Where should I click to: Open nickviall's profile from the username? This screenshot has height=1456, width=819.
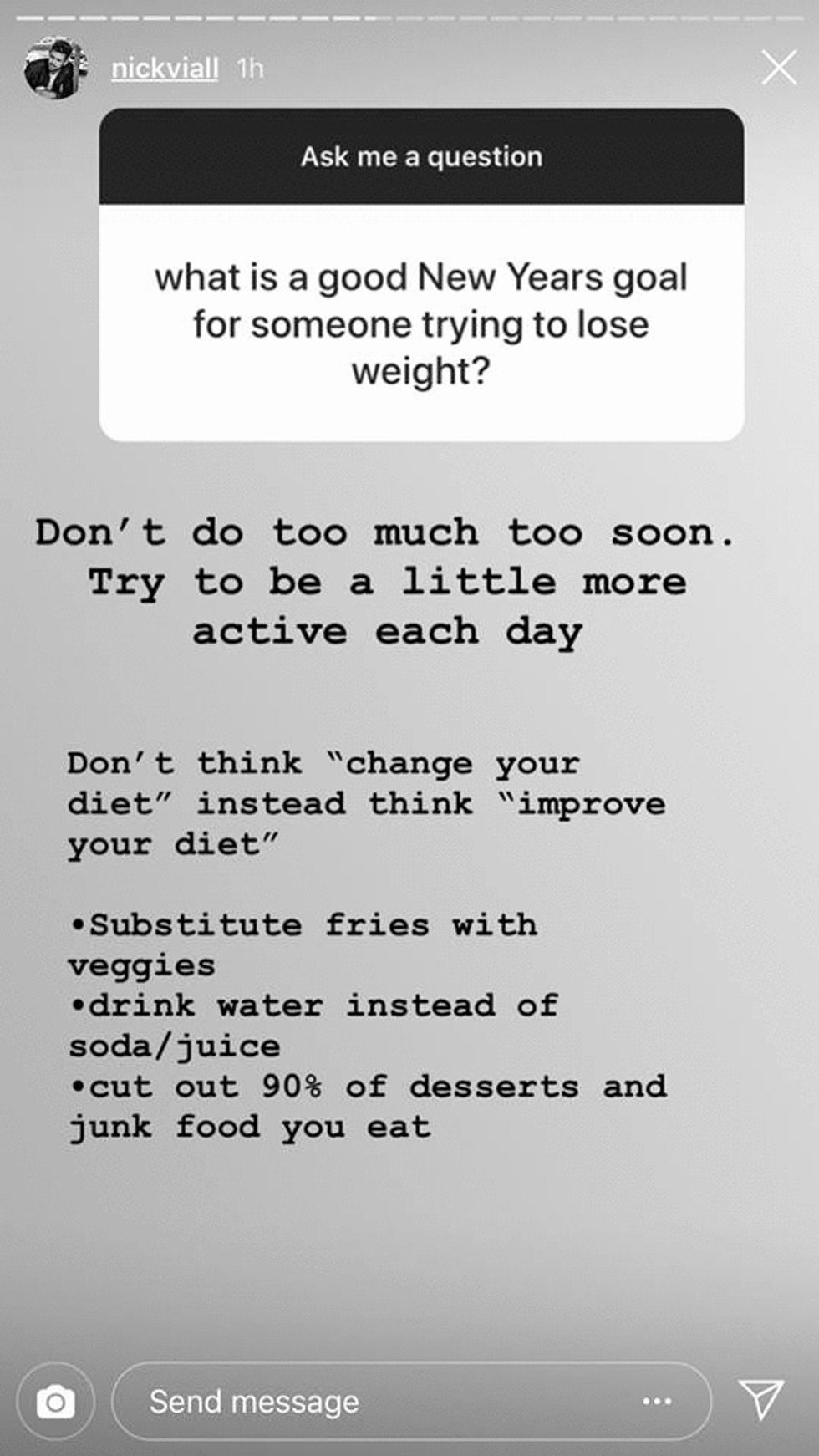(x=165, y=68)
